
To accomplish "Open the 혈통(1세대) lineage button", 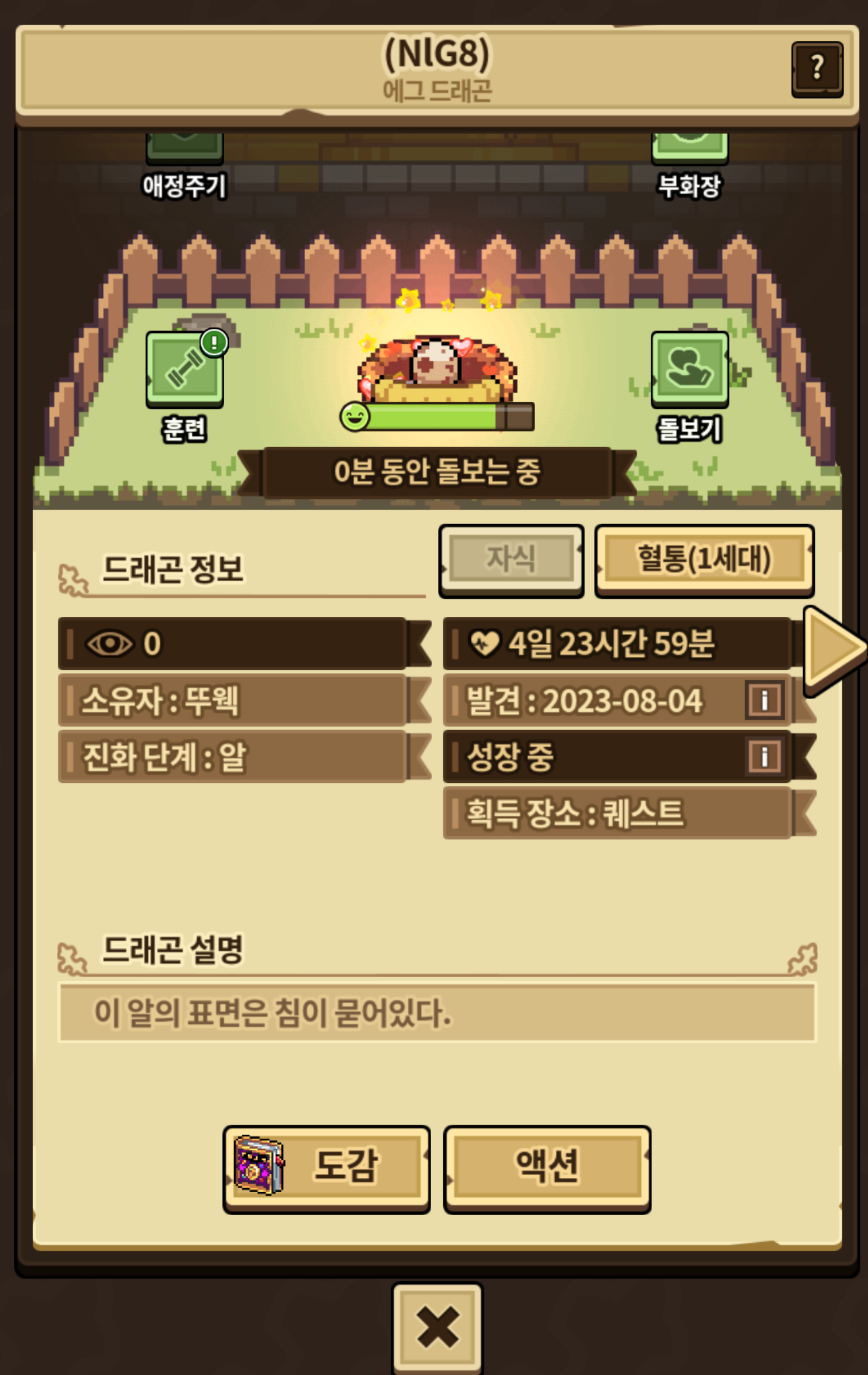I will [x=704, y=560].
